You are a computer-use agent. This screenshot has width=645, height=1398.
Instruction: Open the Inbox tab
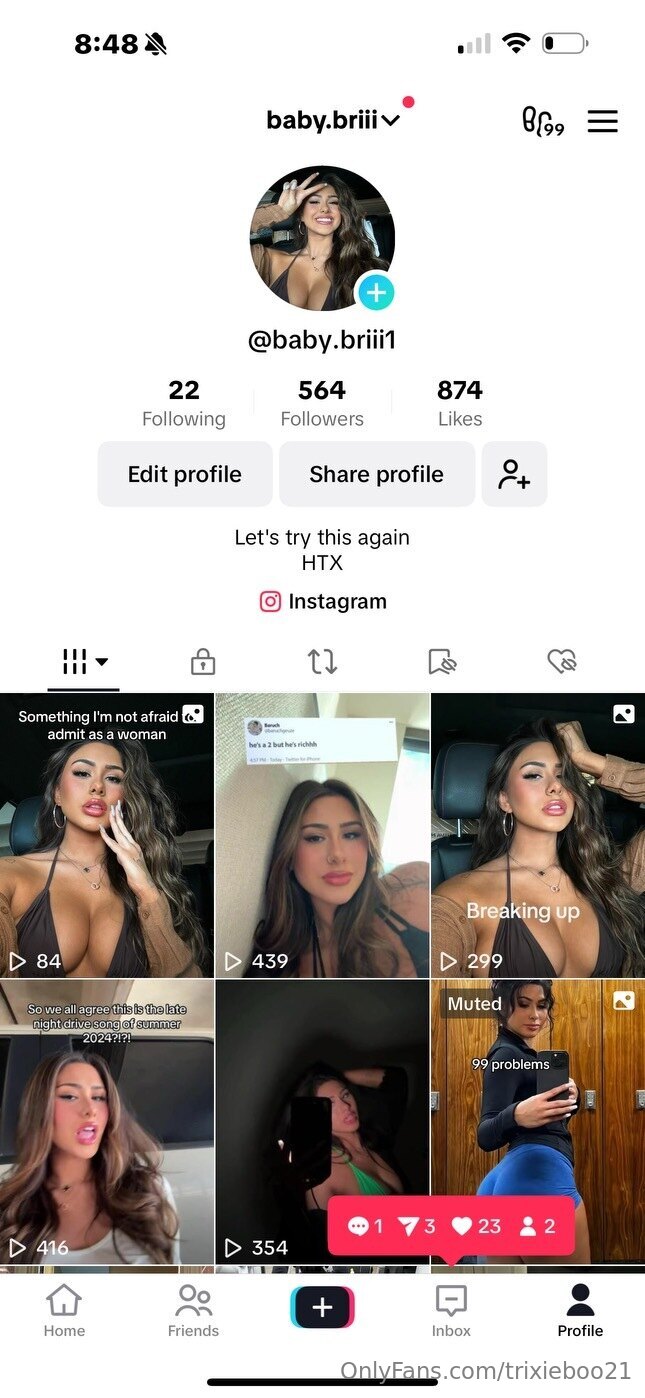(451, 1311)
